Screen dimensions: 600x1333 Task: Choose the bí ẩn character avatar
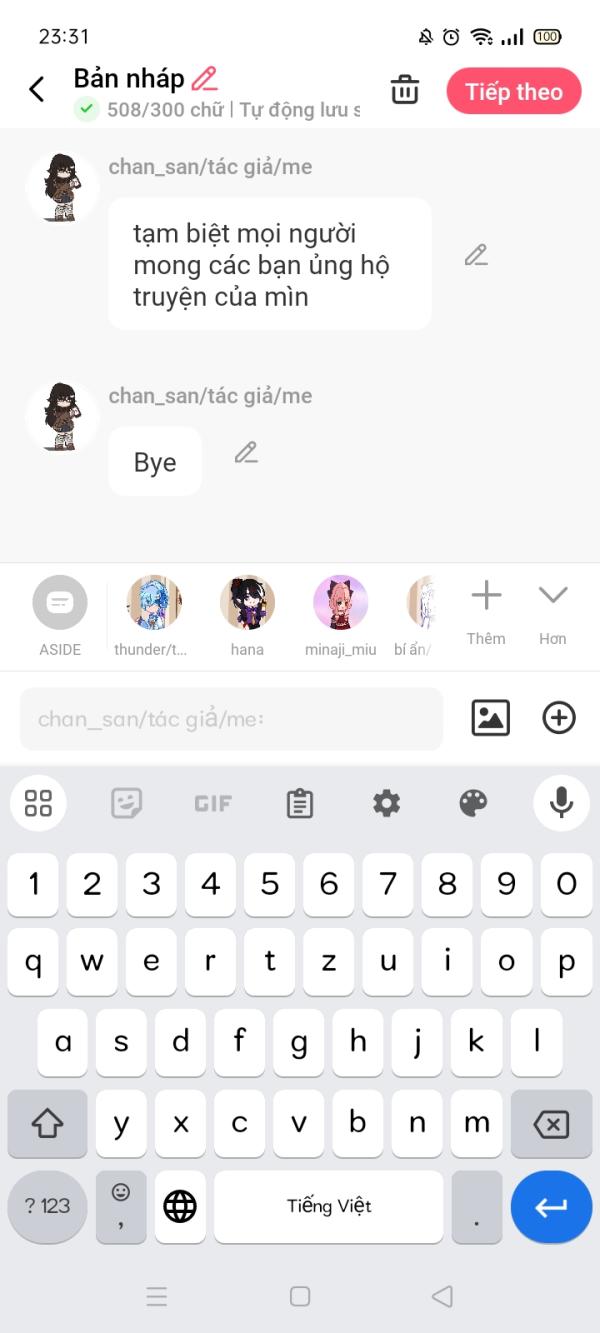click(420, 603)
